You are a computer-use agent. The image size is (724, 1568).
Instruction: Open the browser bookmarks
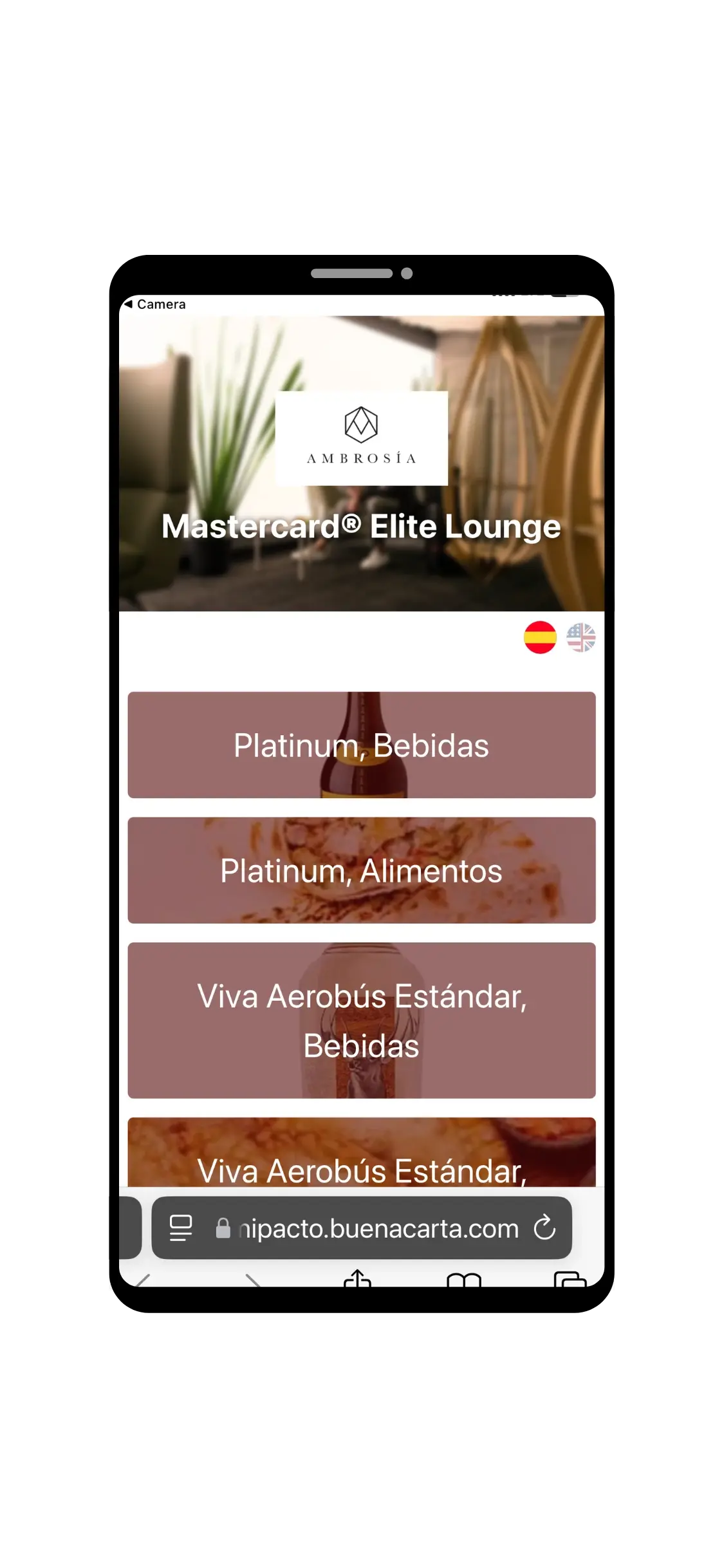pyautogui.click(x=463, y=1280)
